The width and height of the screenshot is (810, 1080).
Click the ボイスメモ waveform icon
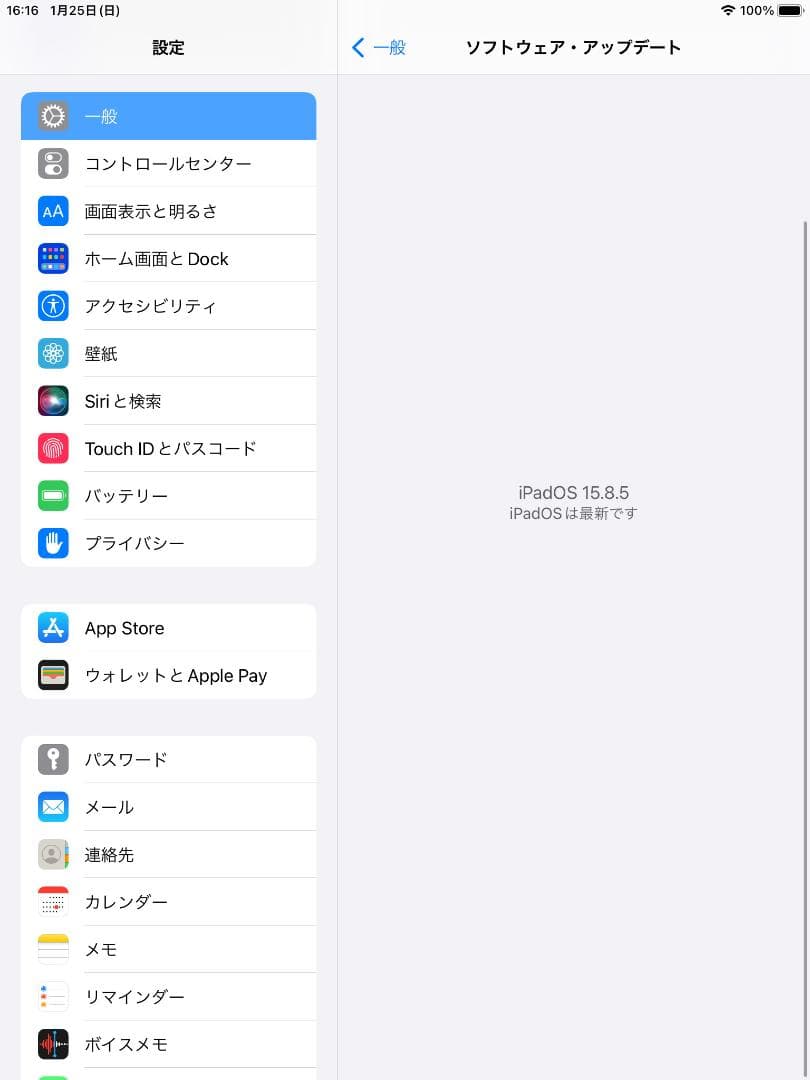click(53, 1044)
